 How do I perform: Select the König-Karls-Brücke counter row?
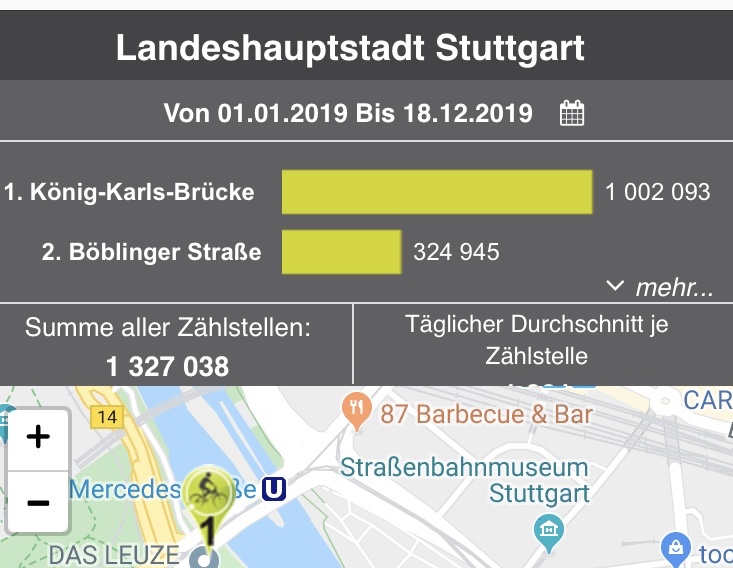tap(130, 191)
